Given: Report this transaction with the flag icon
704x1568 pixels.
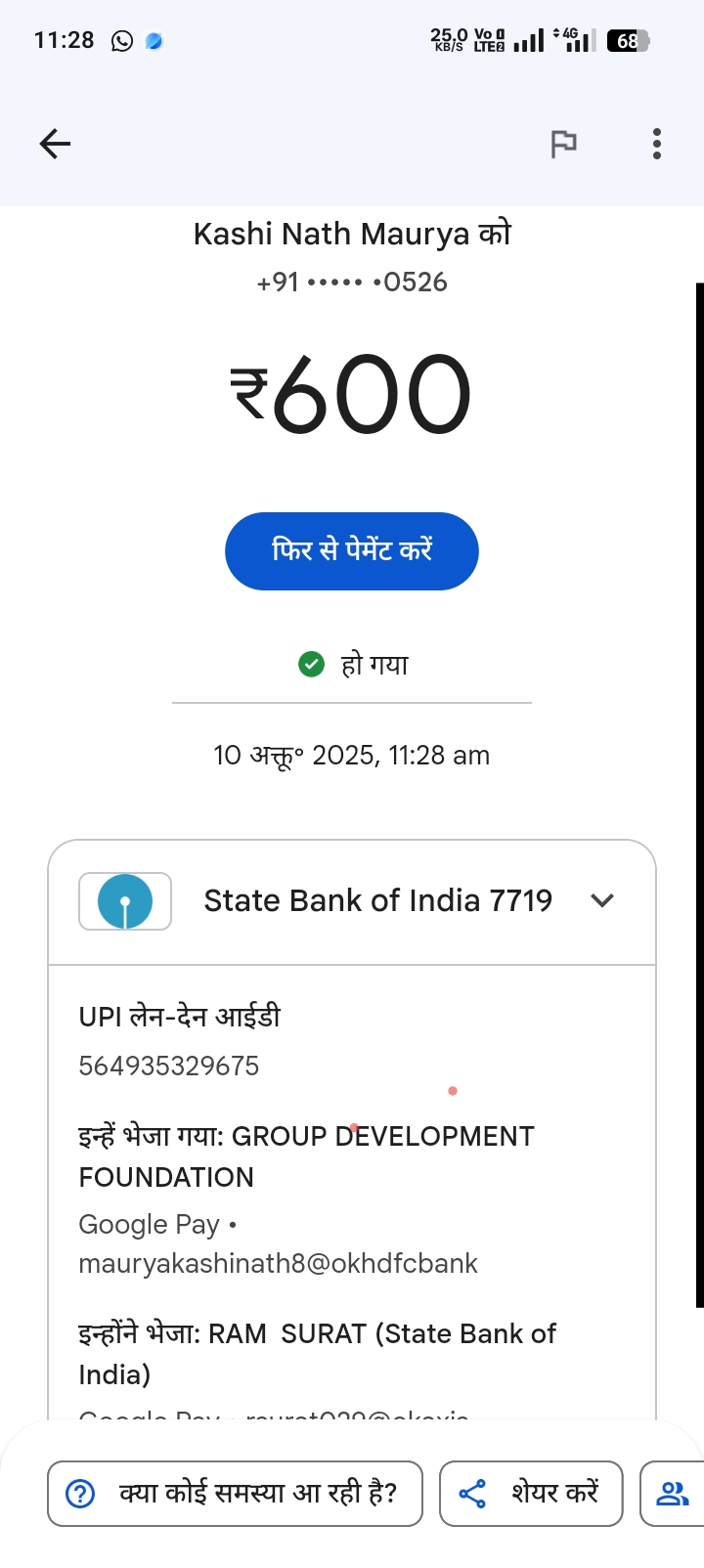Looking at the screenshot, I should 563,145.
